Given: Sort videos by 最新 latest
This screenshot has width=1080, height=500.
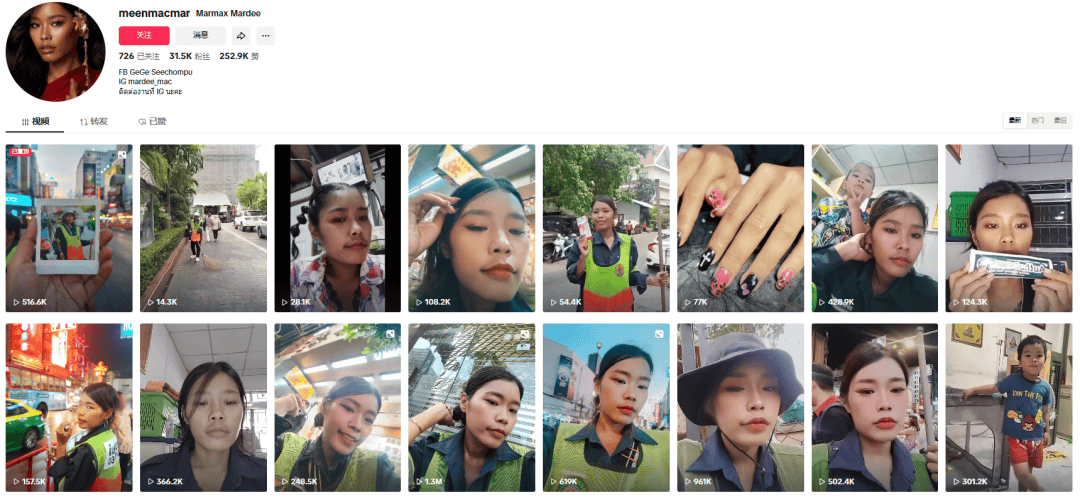Looking at the screenshot, I should pyautogui.click(x=1015, y=120).
